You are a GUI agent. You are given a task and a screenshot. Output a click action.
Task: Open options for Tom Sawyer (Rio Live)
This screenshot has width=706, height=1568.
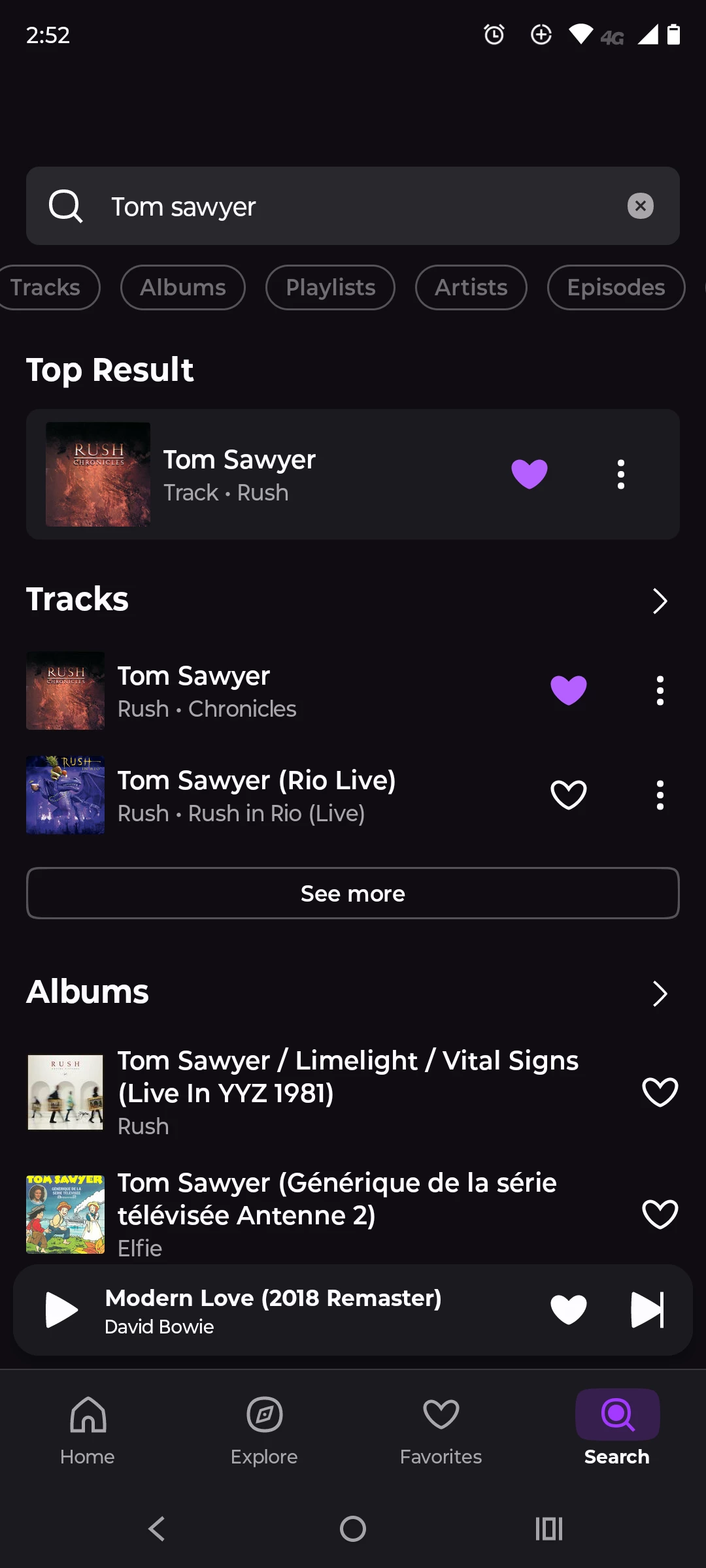point(660,795)
